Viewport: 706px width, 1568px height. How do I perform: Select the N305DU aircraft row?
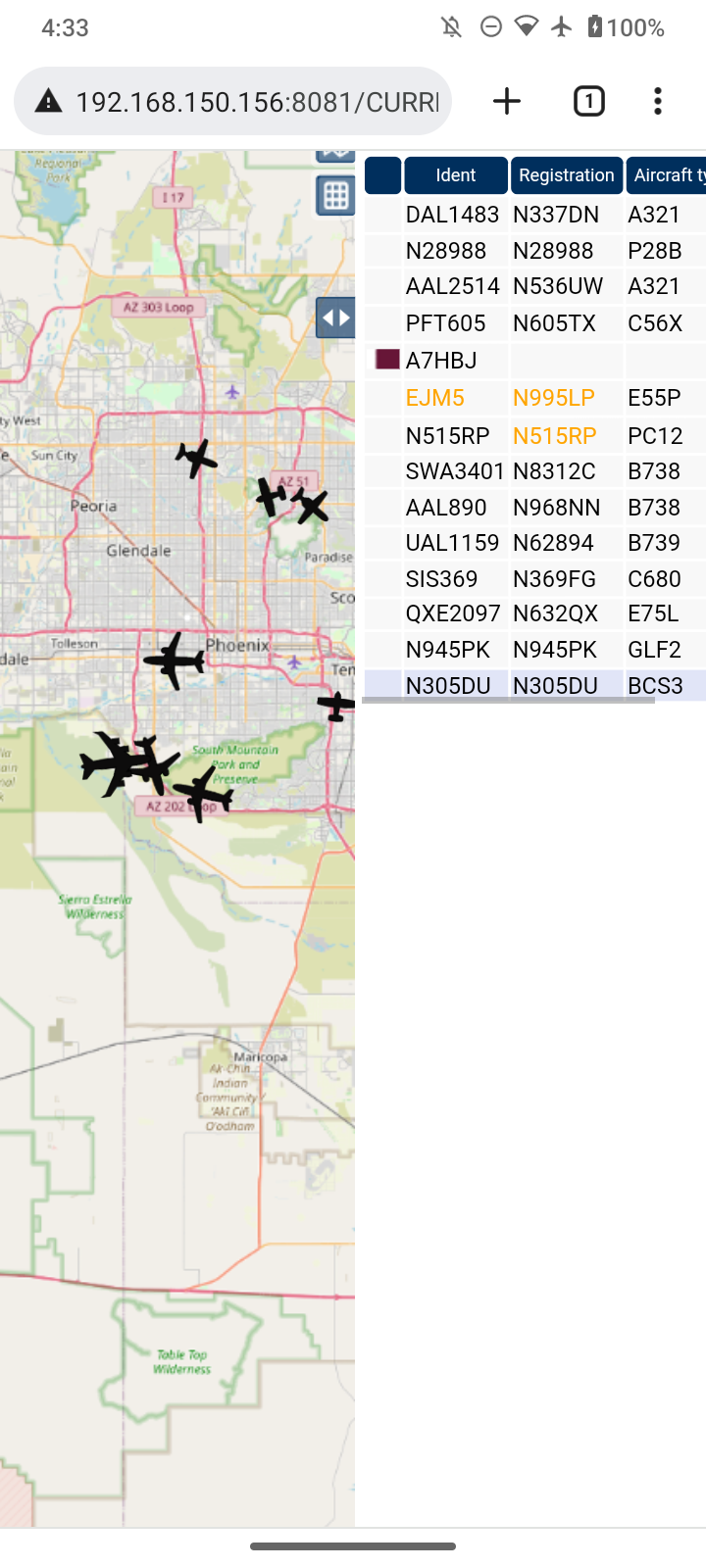535,685
